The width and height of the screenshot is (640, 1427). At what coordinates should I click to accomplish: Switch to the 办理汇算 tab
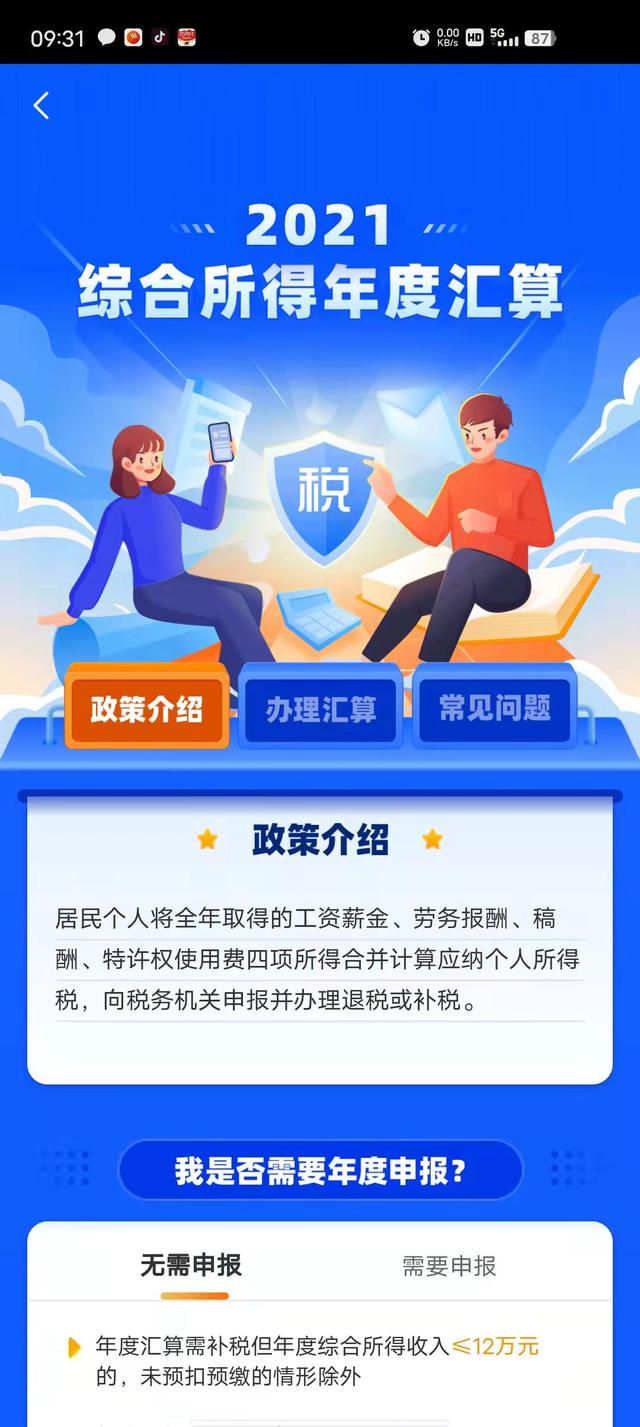(321, 709)
